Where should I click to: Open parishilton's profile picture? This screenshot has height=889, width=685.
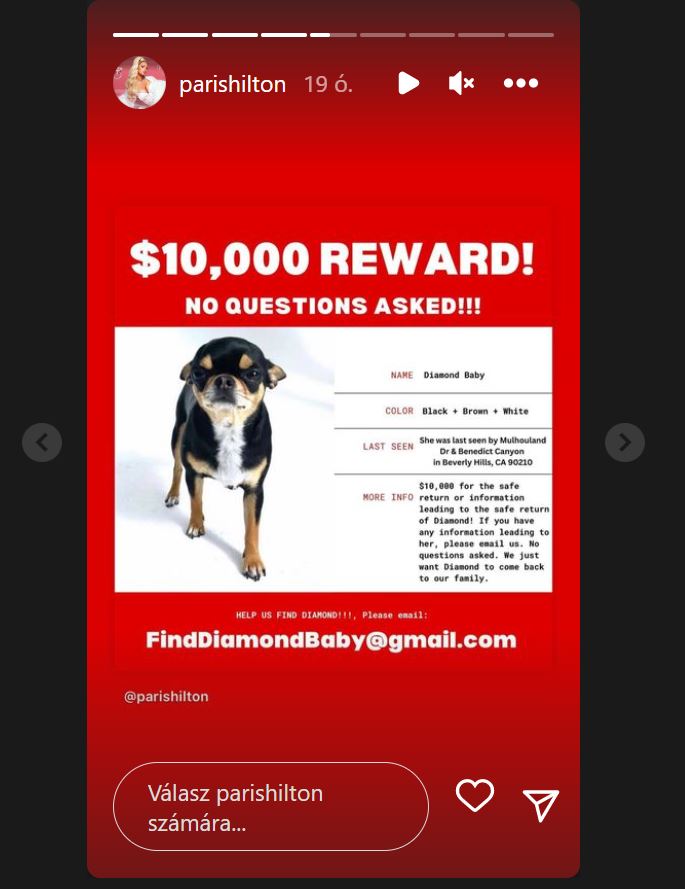click(x=139, y=83)
